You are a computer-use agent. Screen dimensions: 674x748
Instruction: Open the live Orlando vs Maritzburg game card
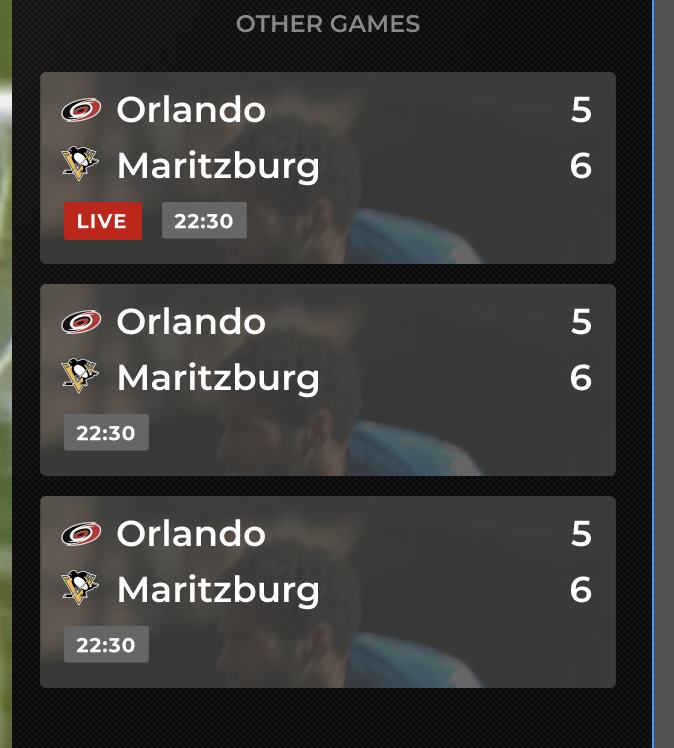327,167
